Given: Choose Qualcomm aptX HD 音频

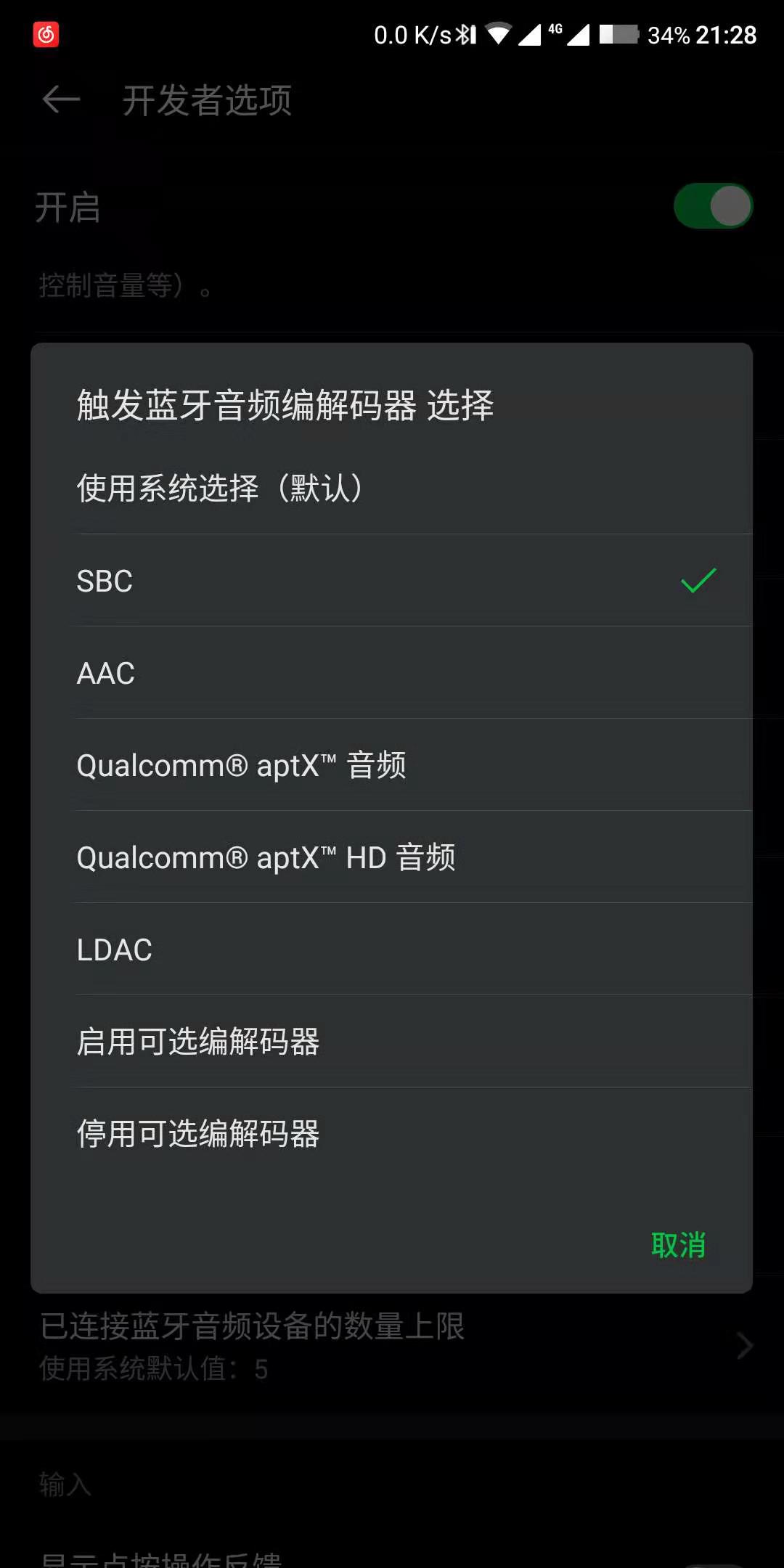Looking at the screenshot, I should click(391, 857).
